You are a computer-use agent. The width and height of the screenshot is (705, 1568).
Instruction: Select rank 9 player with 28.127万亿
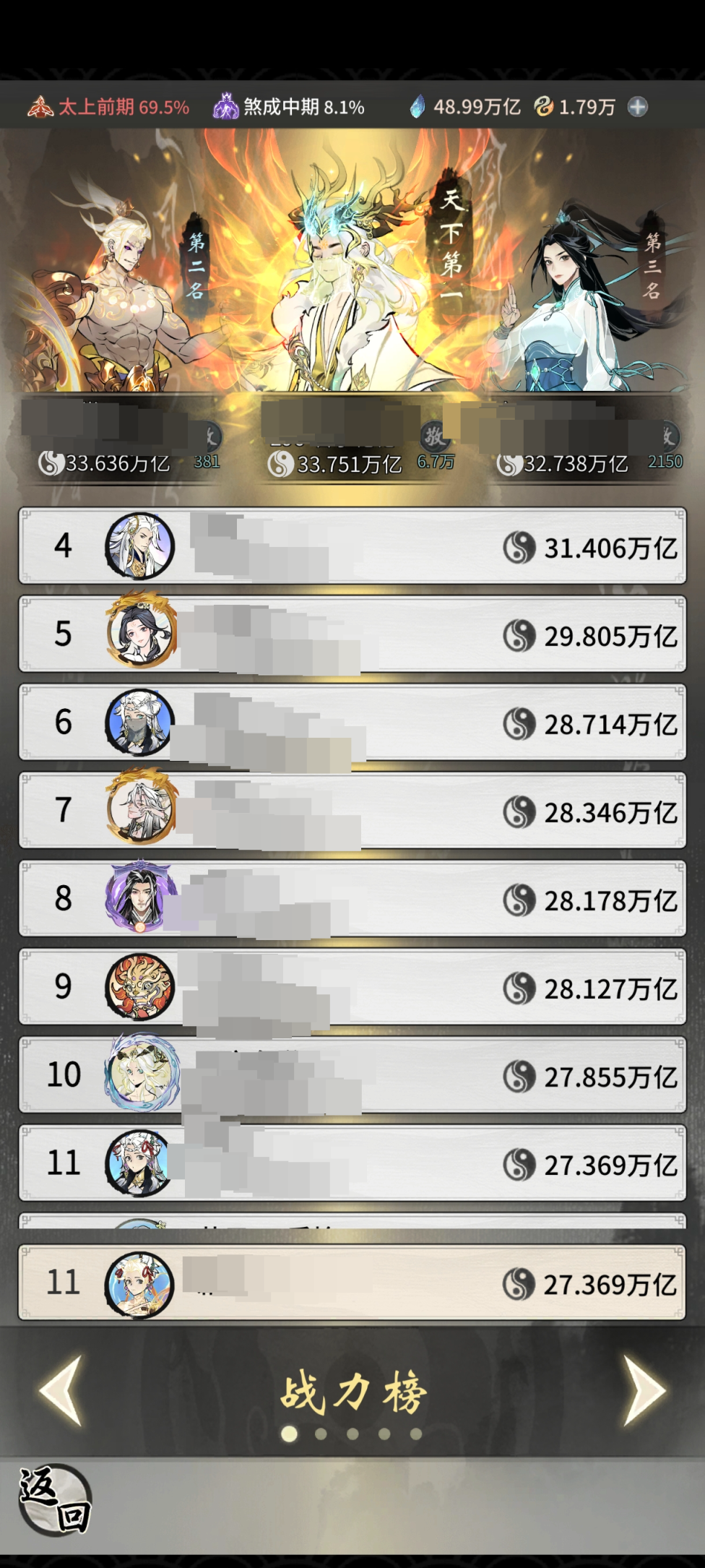point(352,987)
